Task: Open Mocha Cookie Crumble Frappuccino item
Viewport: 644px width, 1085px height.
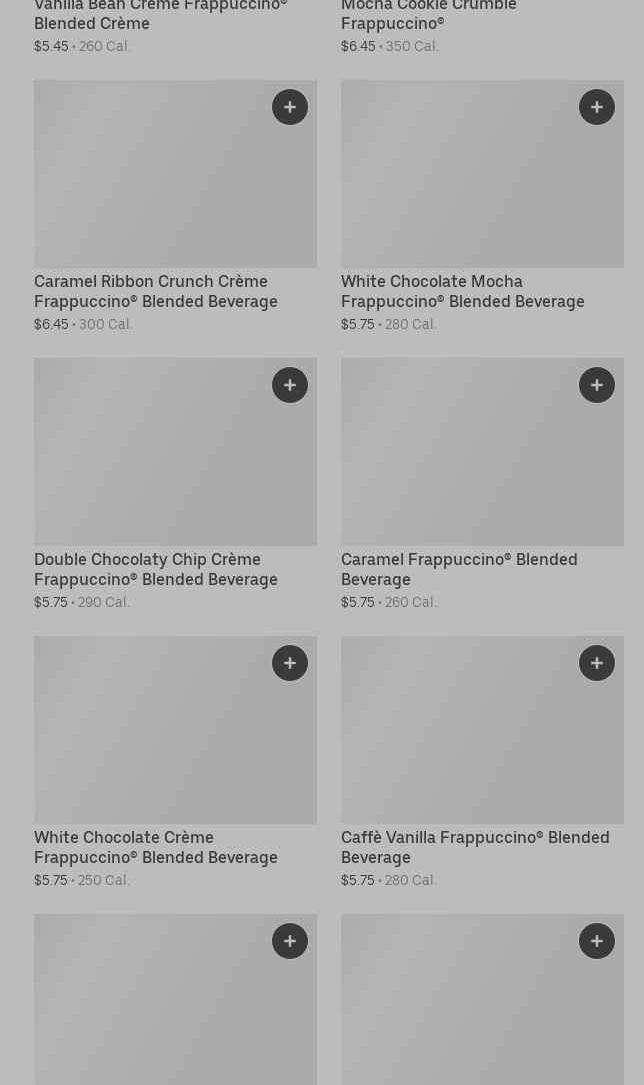Action: click(x=429, y=15)
